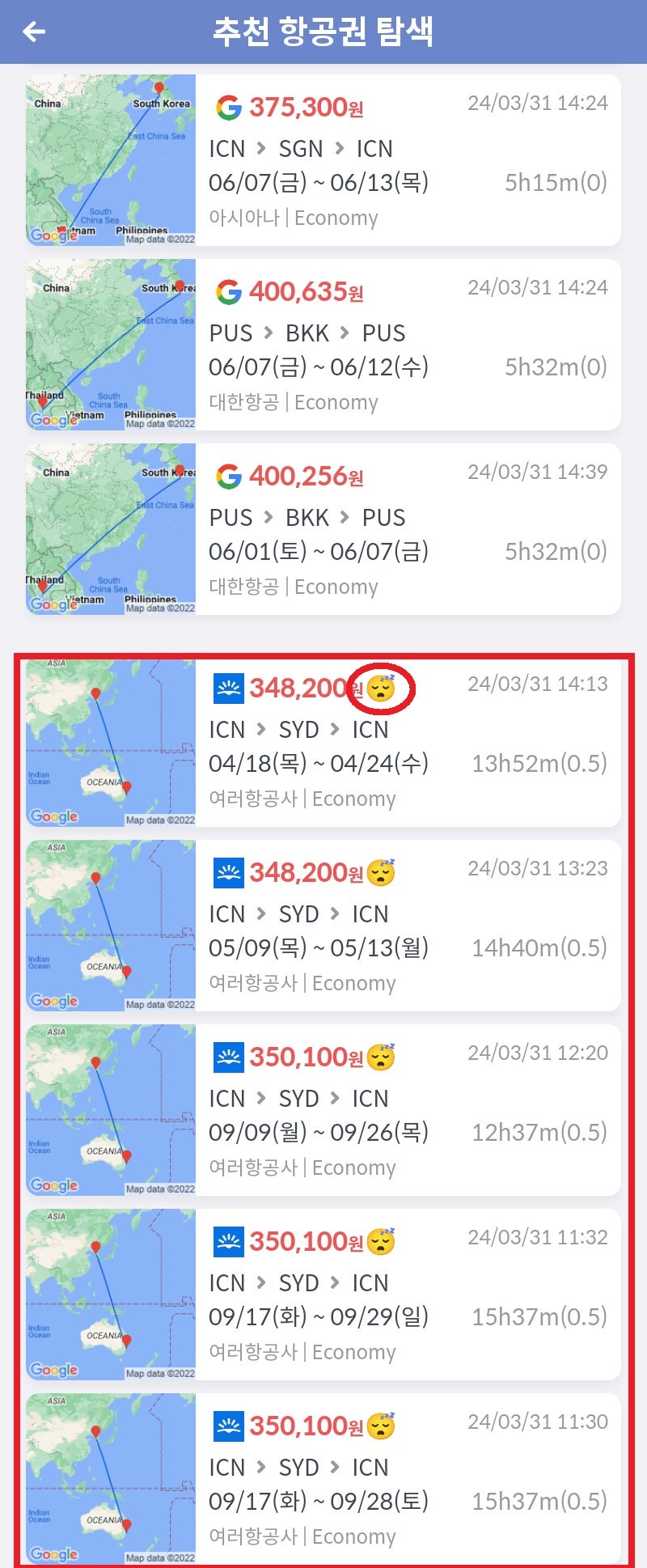This screenshot has height=1568, width=647.
Task: Click the circled sleeping emoji on the first Sydney card
Action: [380, 687]
